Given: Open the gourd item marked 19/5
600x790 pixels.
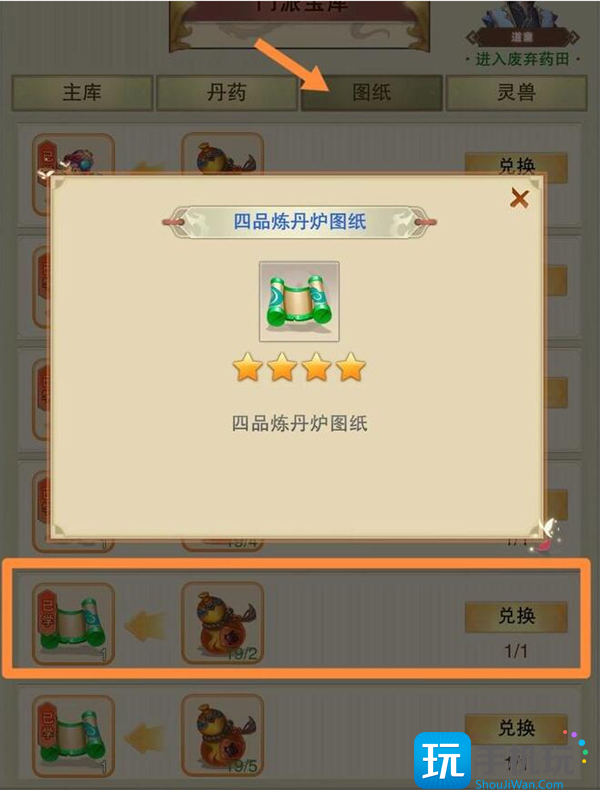Looking at the screenshot, I should tap(222, 736).
